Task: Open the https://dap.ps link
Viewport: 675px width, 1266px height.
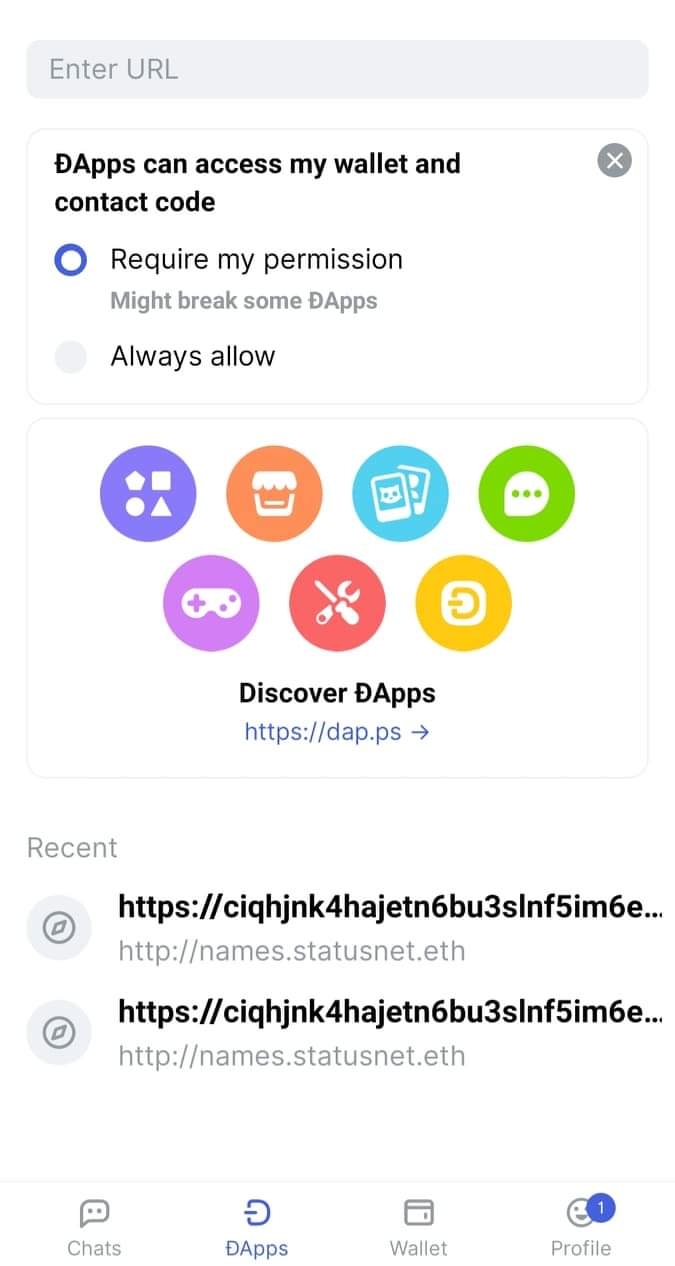Action: (x=337, y=732)
